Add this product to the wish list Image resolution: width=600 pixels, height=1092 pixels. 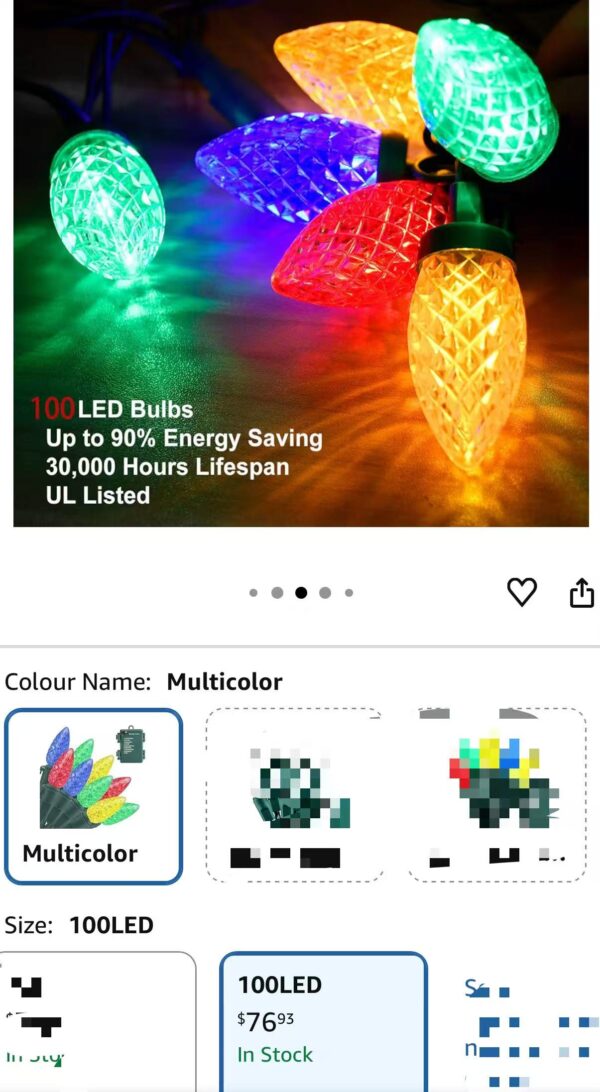[x=522, y=592]
